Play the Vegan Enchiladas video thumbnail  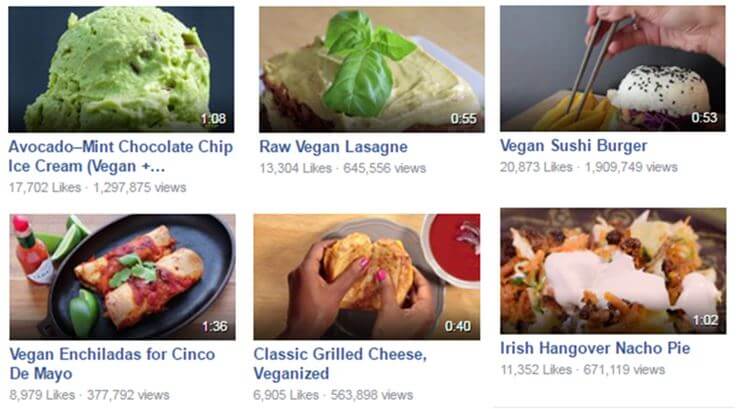point(121,275)
